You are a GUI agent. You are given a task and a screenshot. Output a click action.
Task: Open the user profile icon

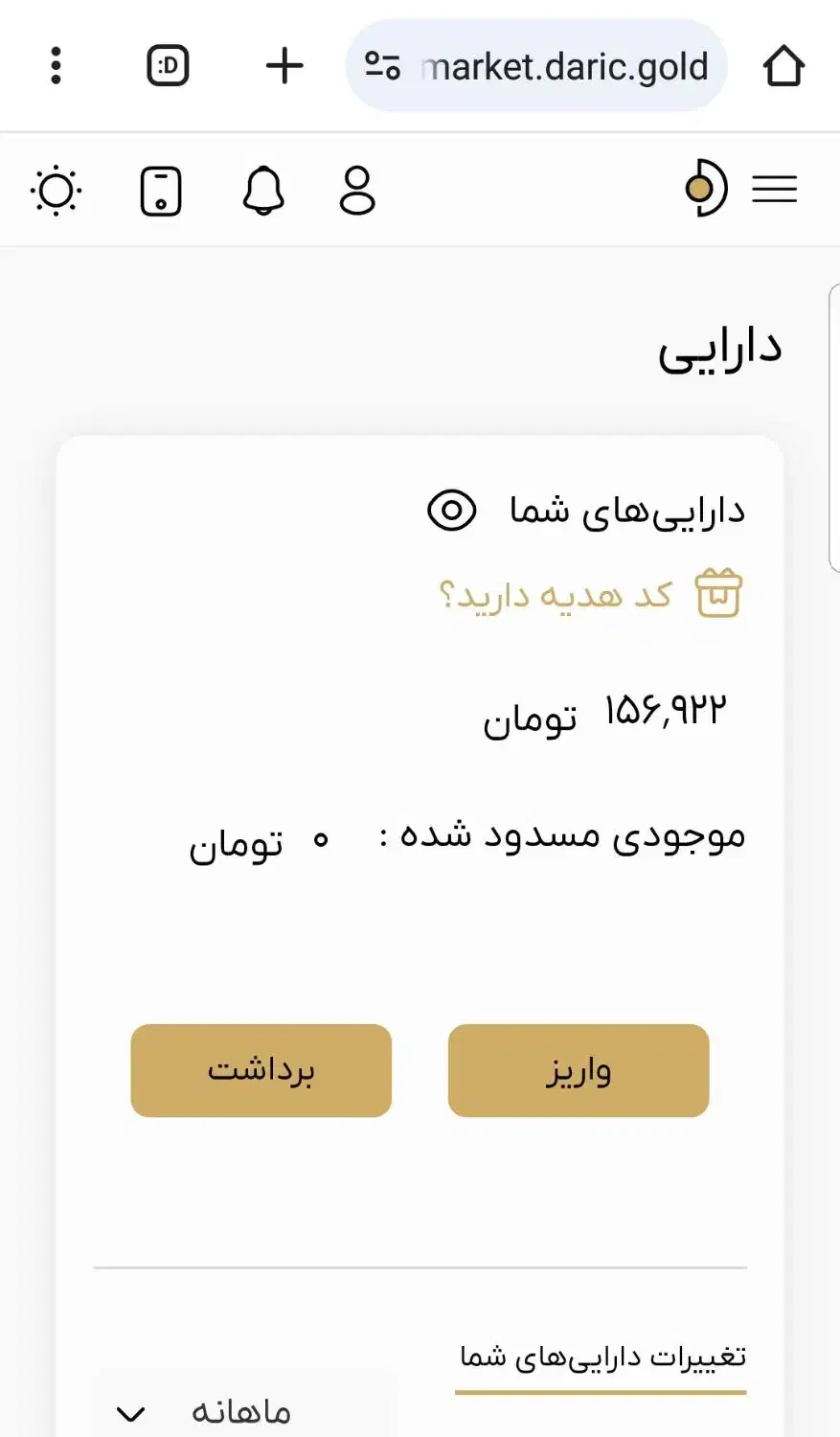pos(356,190)
